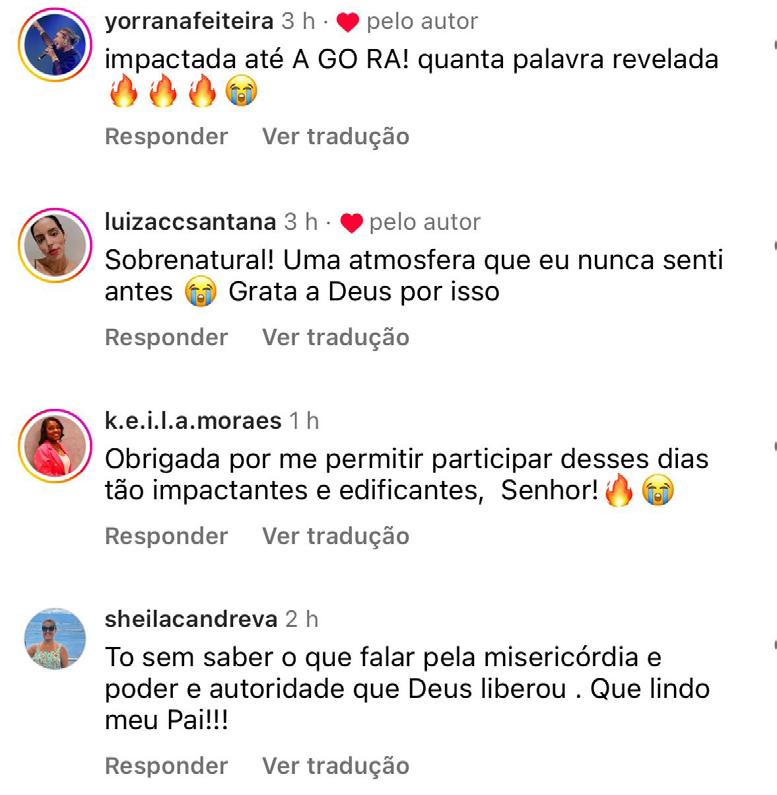Viewport: 777px width, 795px height.
Task: Reply to luizaccsantana's comment
Action: 166,337
